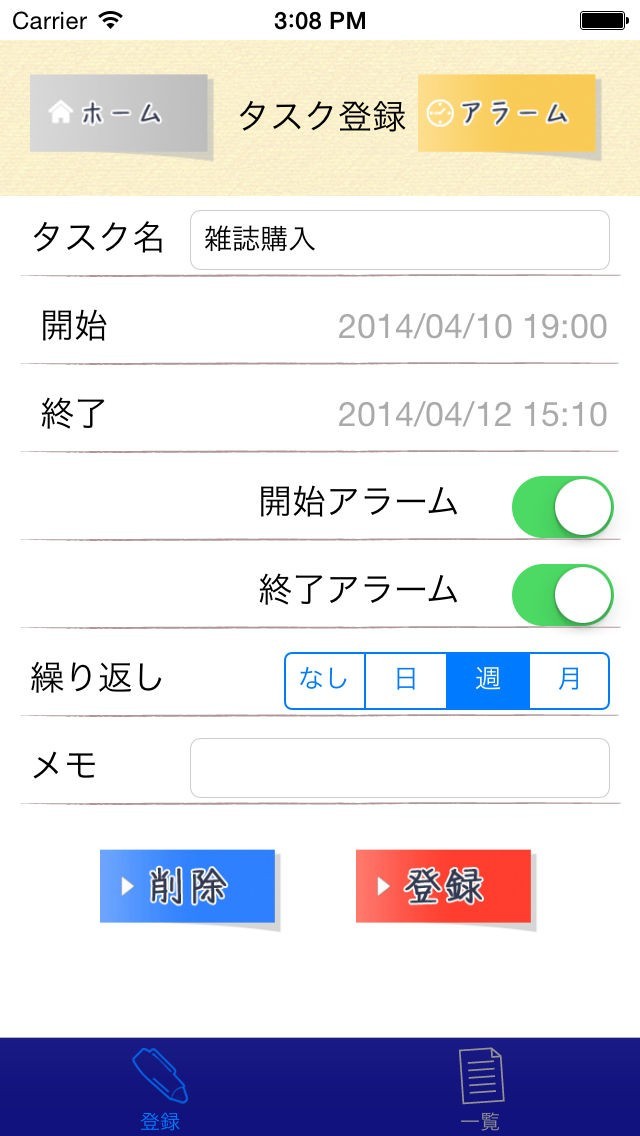
Task: Switch to the 一覧 list tab
Action: click(x=480, y=1088)
